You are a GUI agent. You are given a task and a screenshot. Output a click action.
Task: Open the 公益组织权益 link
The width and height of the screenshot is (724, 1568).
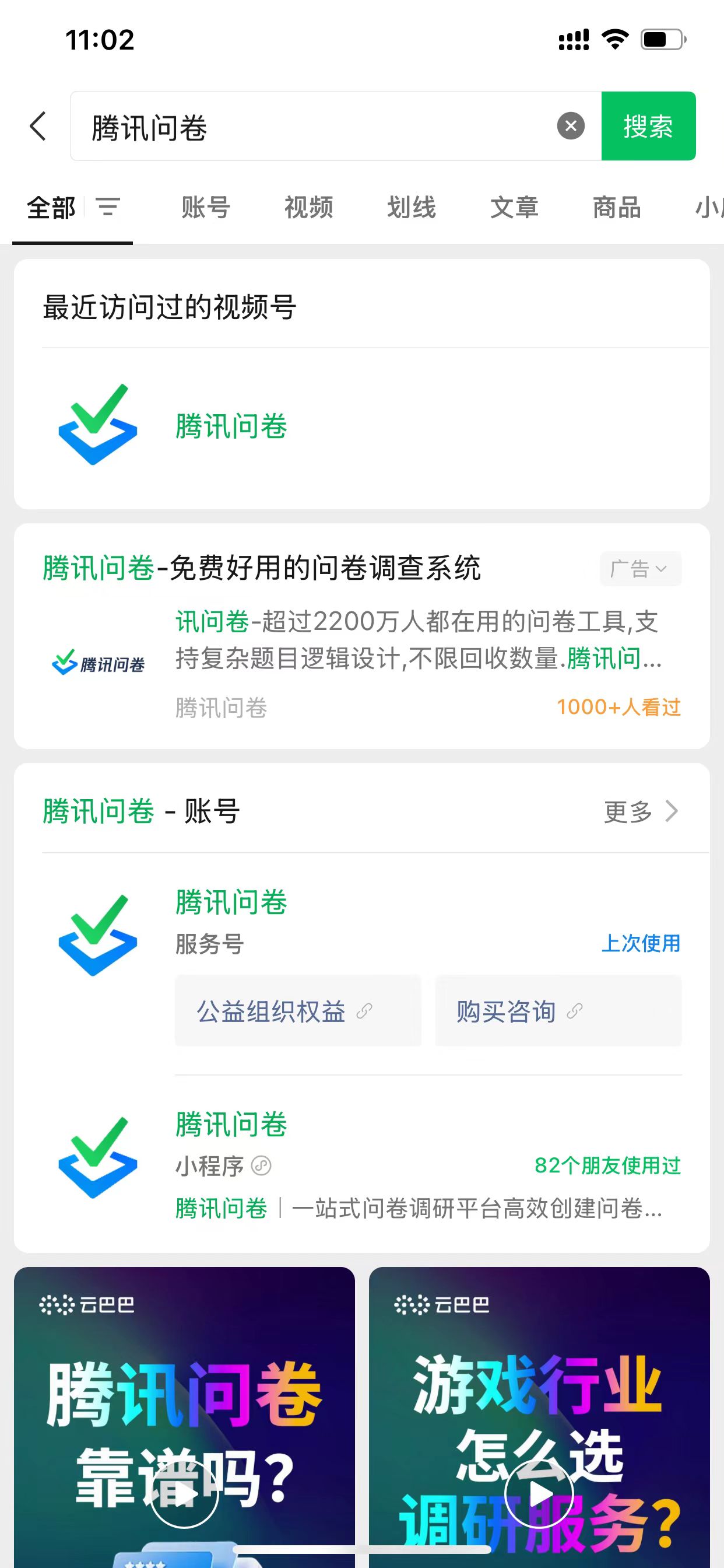pos(297,1012)
